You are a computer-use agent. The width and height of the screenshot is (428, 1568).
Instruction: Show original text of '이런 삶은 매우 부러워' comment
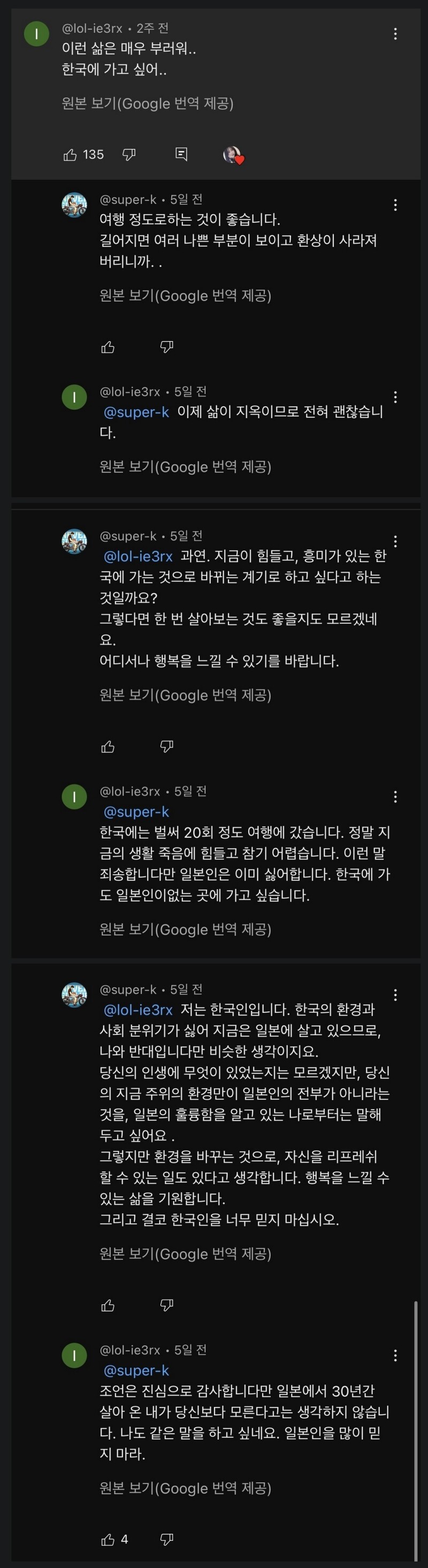point(148,103)
